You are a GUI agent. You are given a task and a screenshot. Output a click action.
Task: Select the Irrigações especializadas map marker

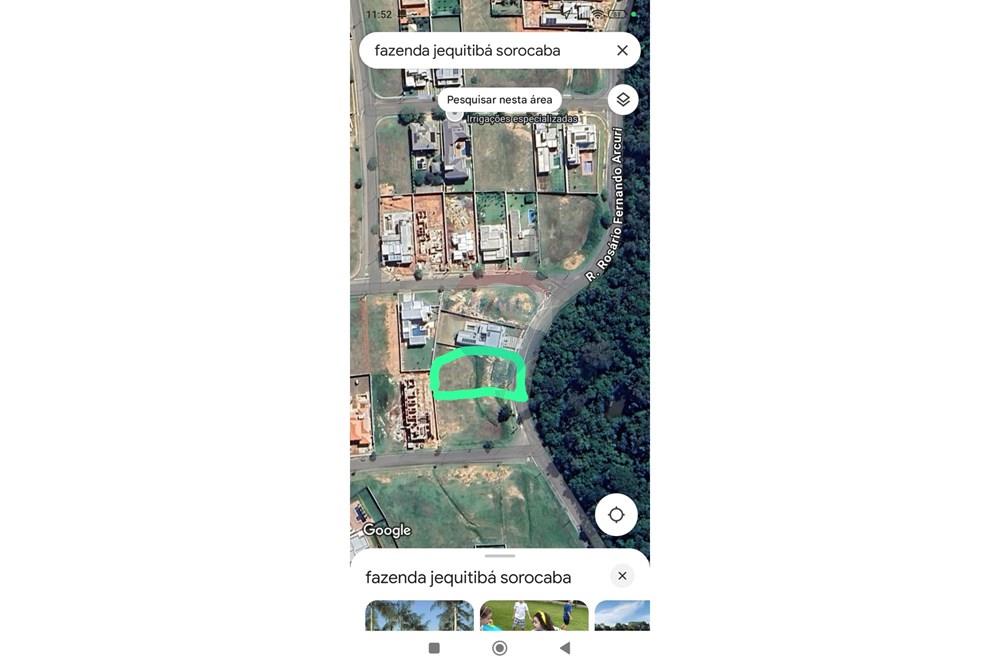pos(455,115)
